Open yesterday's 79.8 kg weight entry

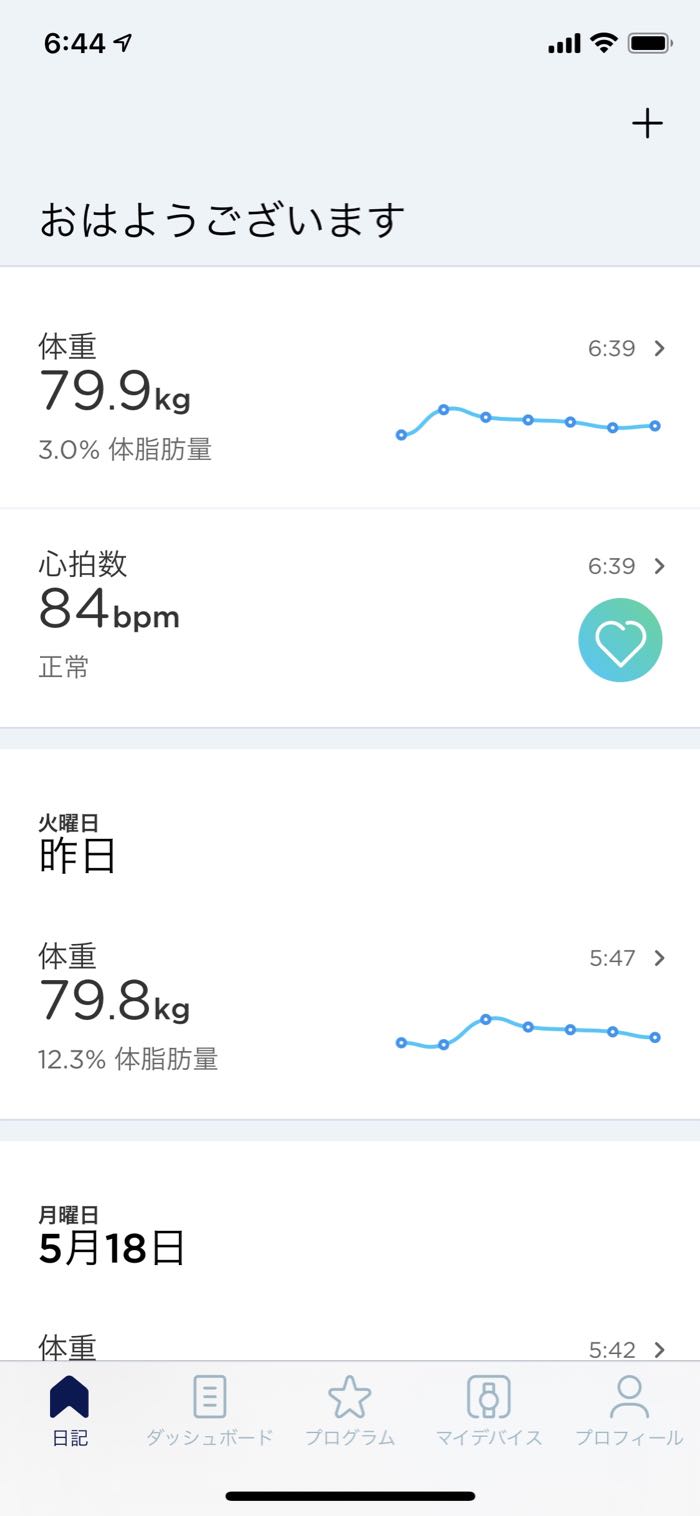pyautogui.click(x=350, y=1010)
